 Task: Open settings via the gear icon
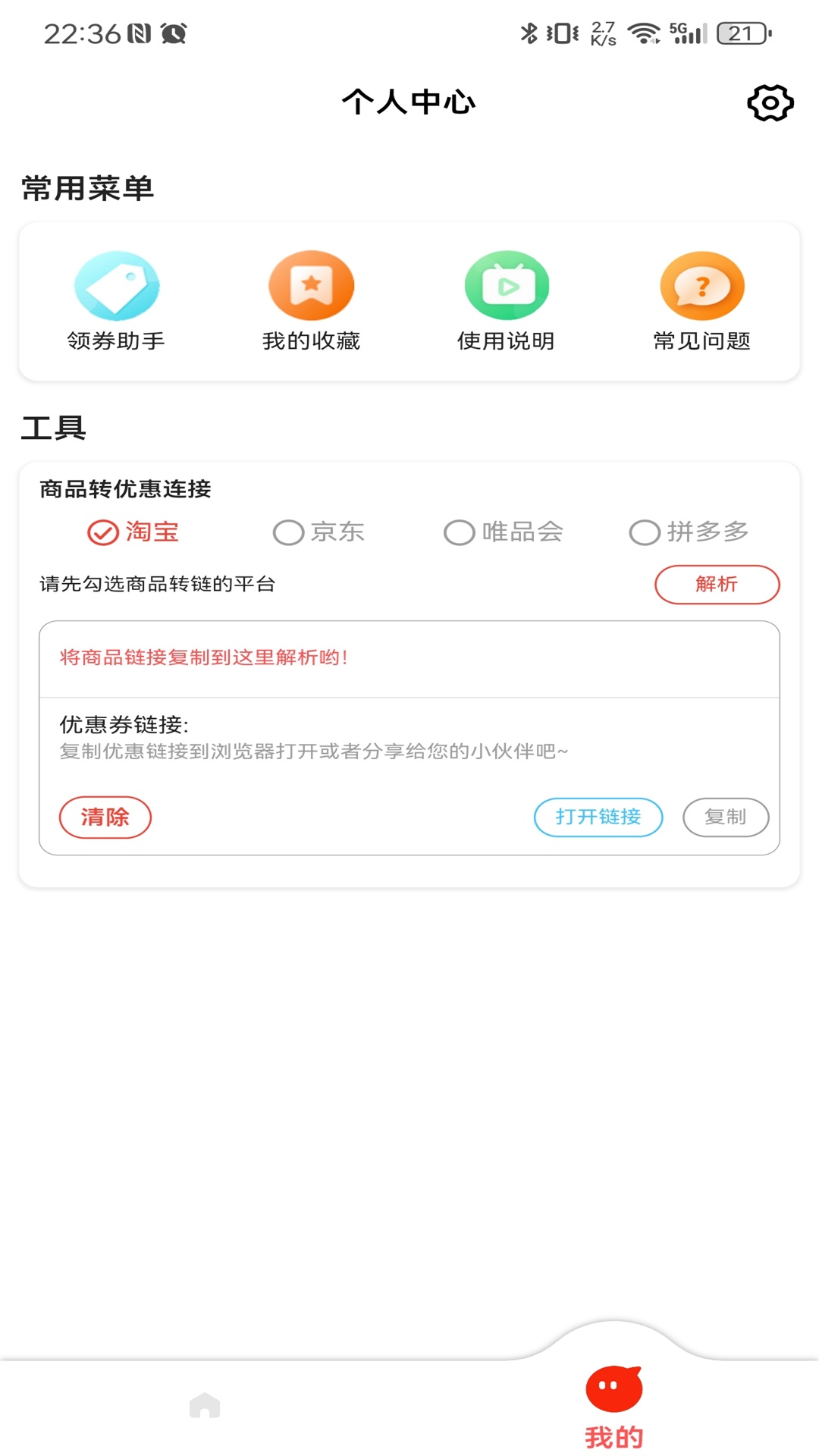pos(770,103)
